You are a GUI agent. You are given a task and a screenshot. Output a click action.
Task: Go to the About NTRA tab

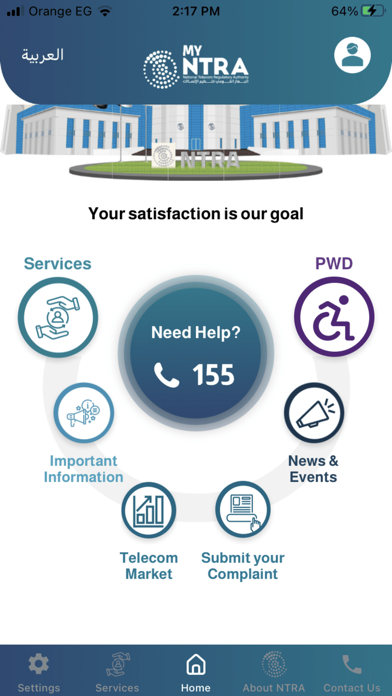pyautogui.click(x=274, y=672)
